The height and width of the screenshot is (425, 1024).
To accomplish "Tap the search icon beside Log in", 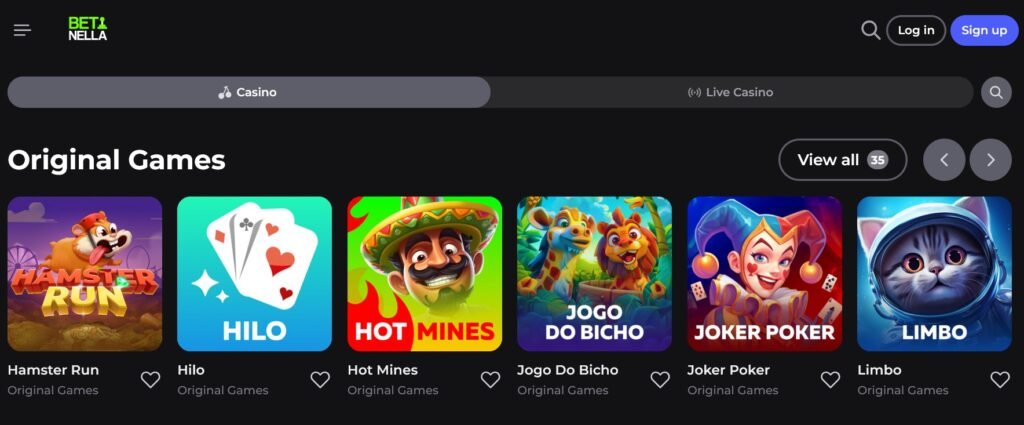I will 870,30.
